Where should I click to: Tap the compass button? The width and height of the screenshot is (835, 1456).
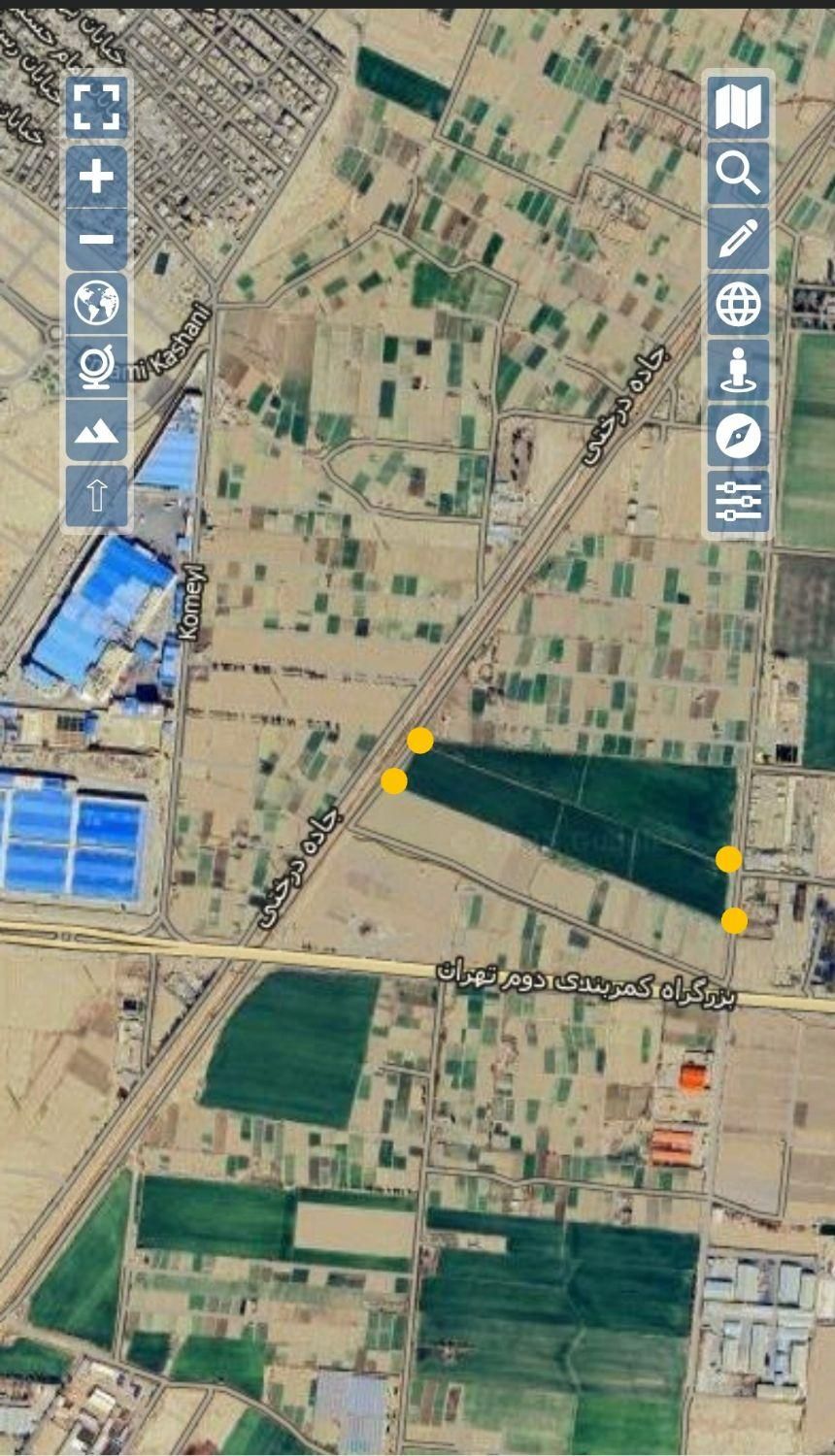(738, 436)
